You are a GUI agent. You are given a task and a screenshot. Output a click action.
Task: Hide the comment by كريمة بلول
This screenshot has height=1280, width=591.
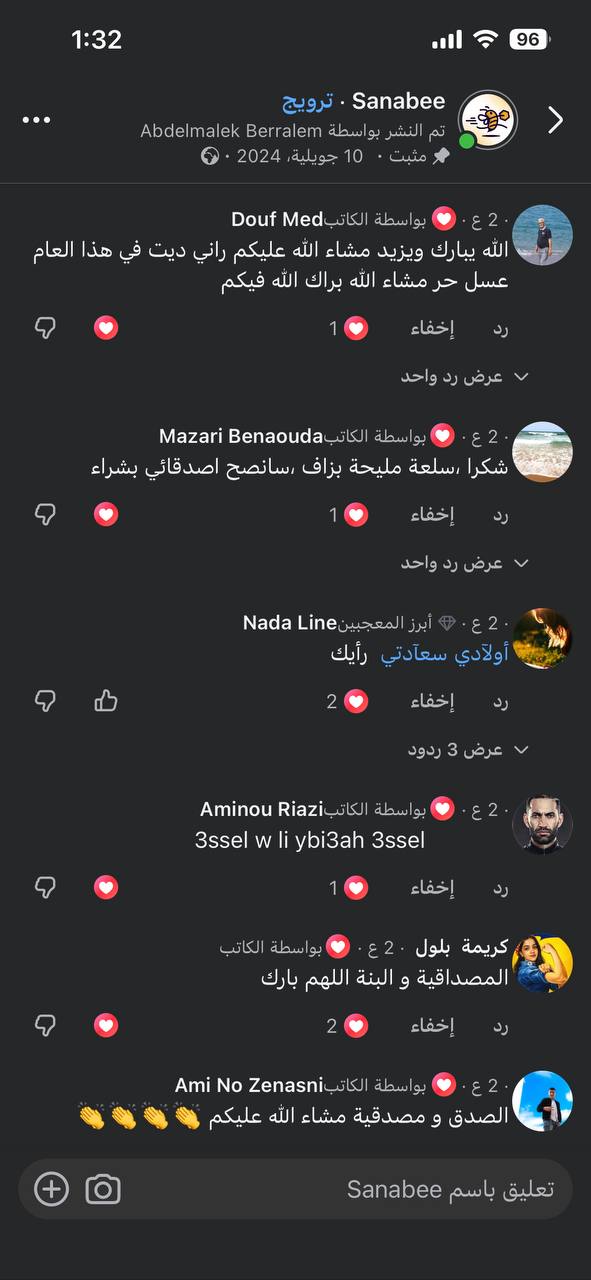432,1026
